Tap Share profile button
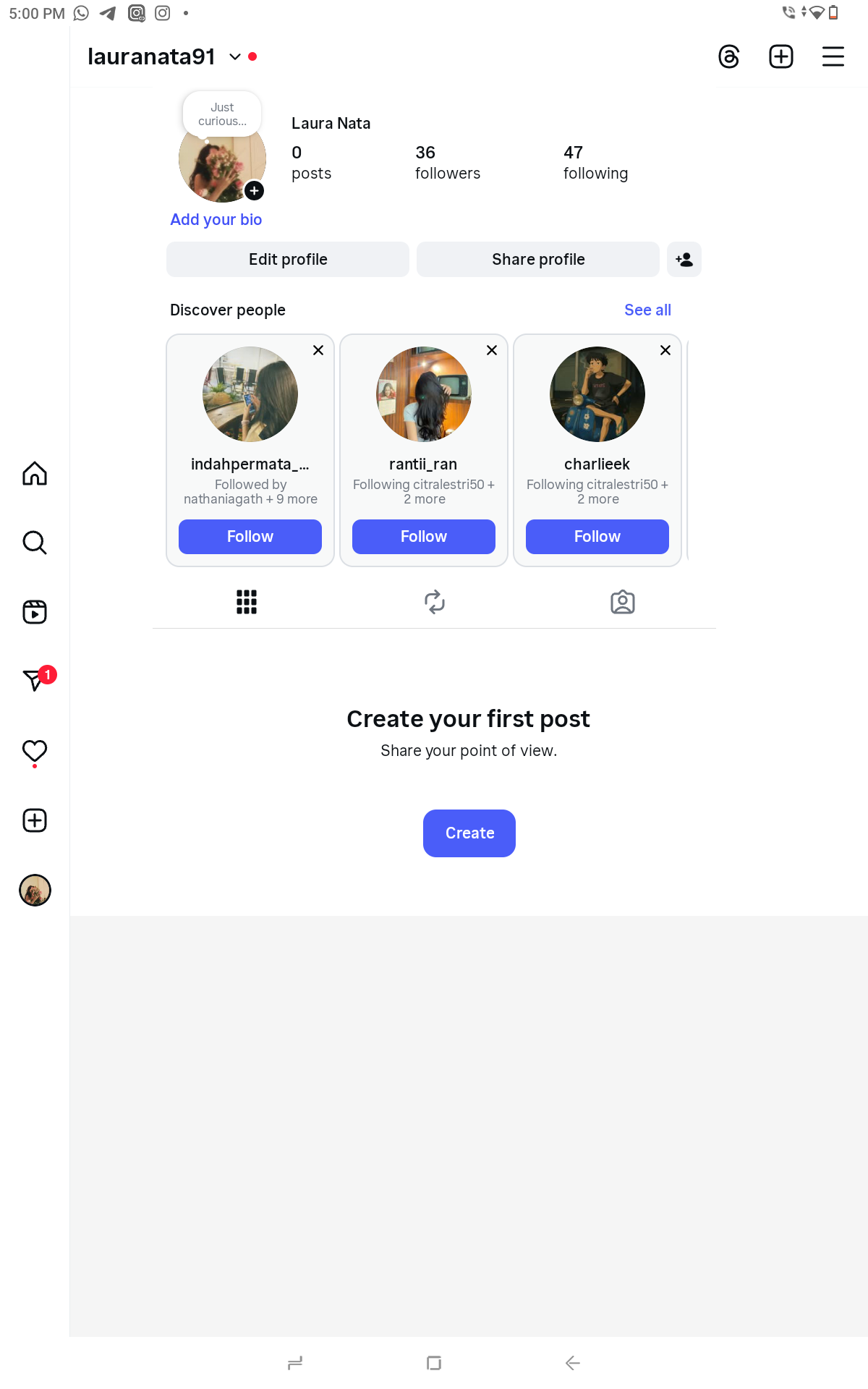The height and width of the screenshot is (1389, 868). (537, 259)
